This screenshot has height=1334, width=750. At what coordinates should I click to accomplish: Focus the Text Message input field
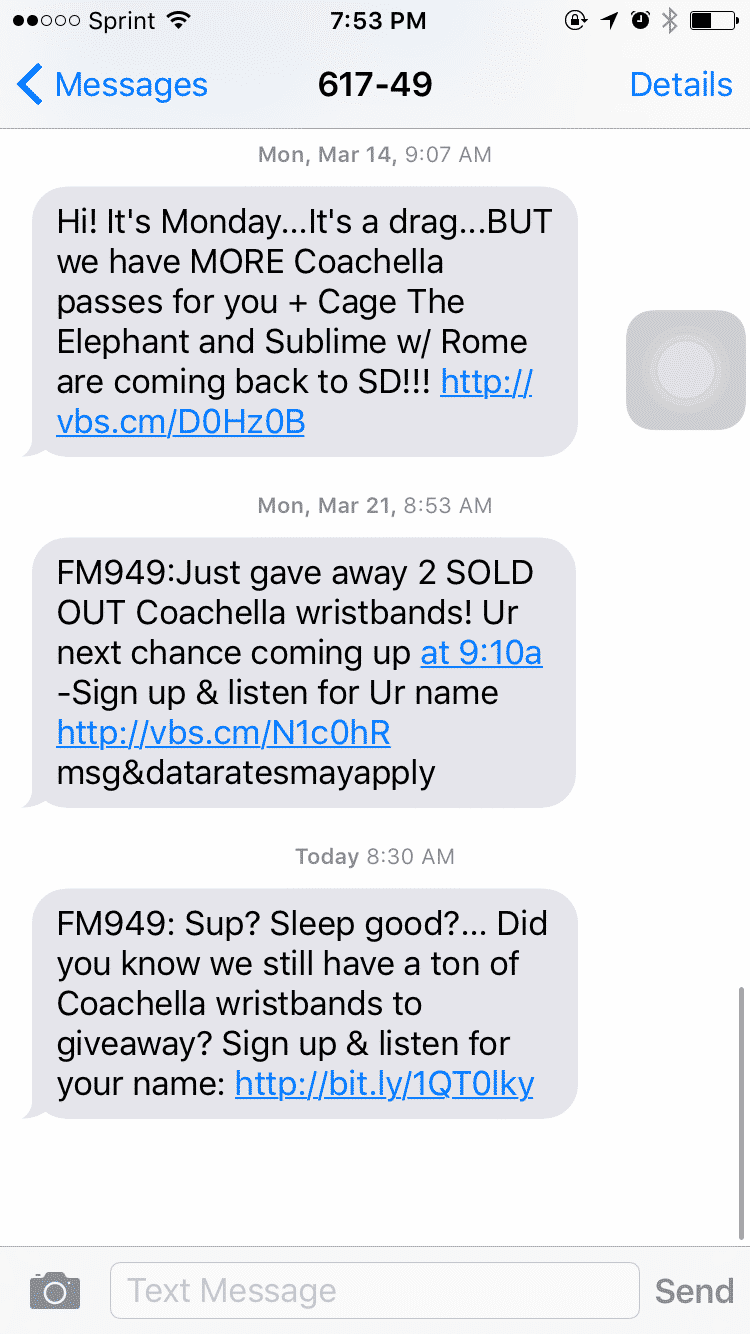[374, 1291]
